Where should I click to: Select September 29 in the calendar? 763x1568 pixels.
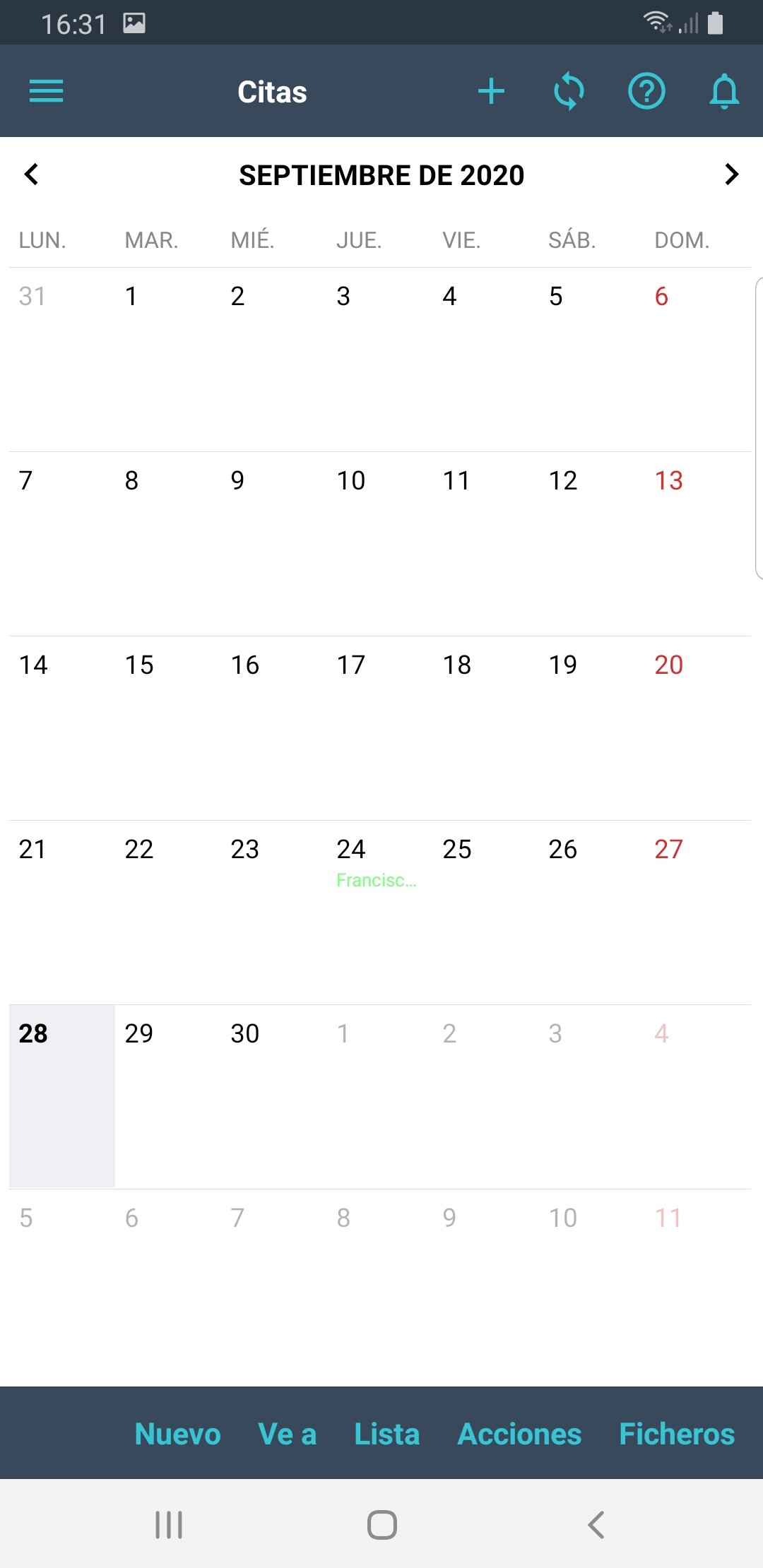(167, 1095)
